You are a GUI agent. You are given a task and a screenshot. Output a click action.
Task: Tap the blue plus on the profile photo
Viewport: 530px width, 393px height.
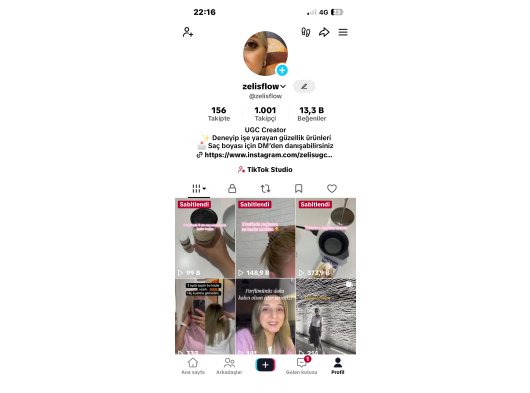[282, 70]
